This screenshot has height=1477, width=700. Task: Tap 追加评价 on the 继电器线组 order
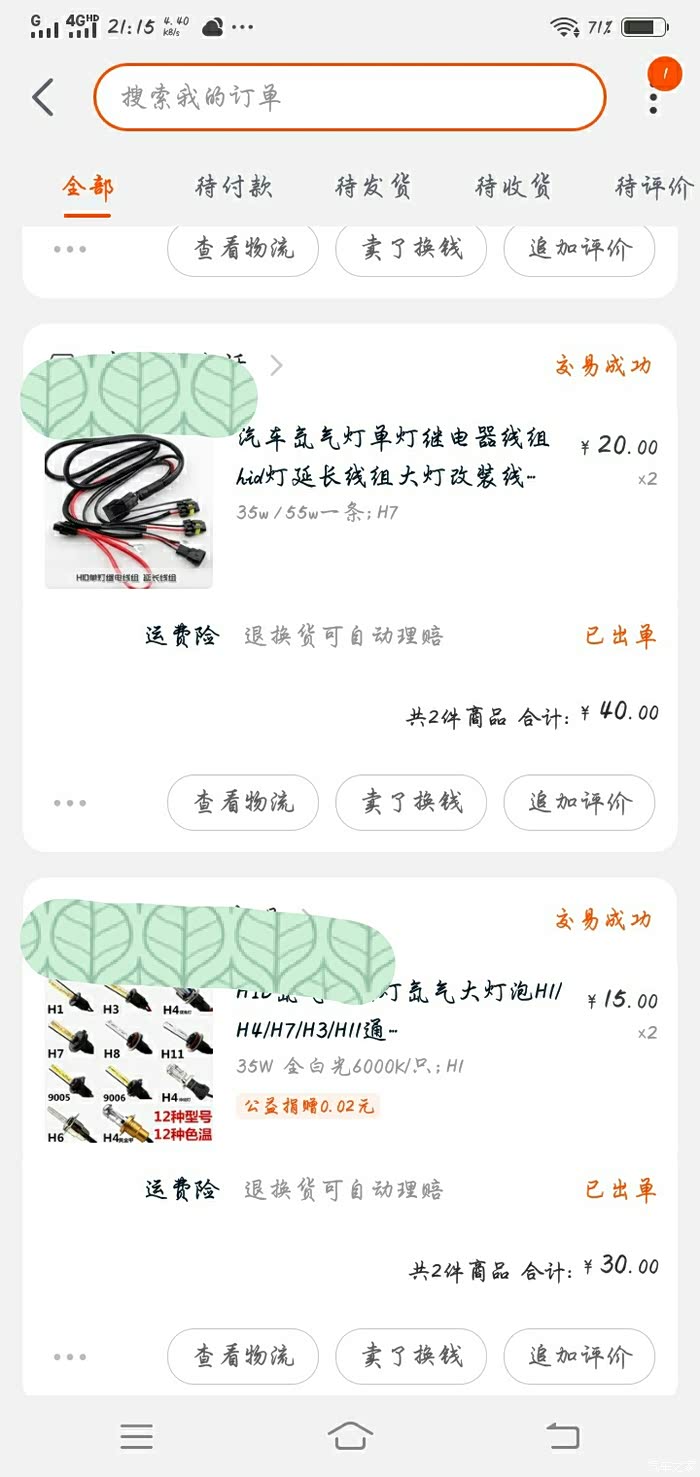click(579, 802)
